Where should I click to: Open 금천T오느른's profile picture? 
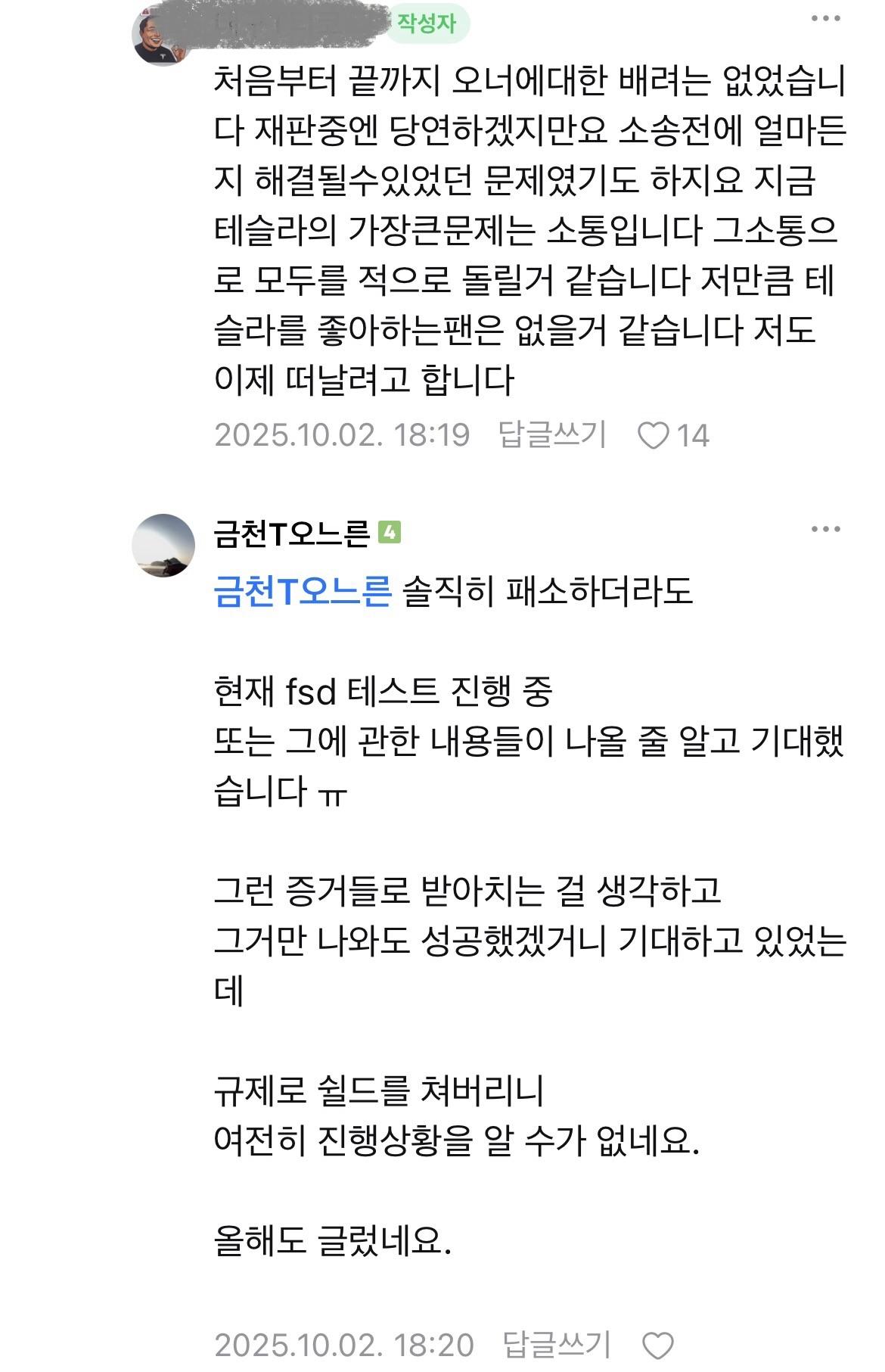point(163,546)
